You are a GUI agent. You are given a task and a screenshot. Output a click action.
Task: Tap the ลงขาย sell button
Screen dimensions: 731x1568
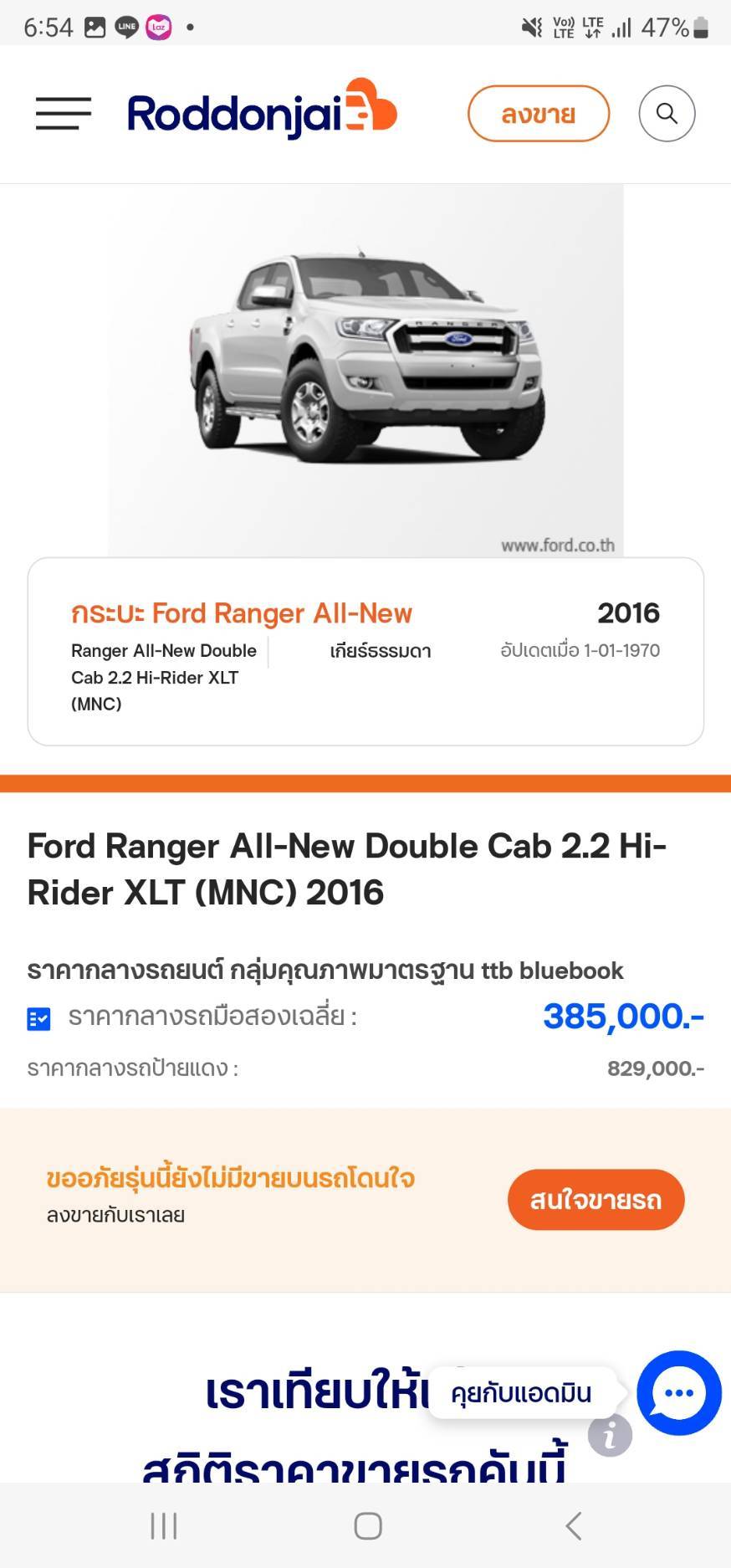coord(538,114)
